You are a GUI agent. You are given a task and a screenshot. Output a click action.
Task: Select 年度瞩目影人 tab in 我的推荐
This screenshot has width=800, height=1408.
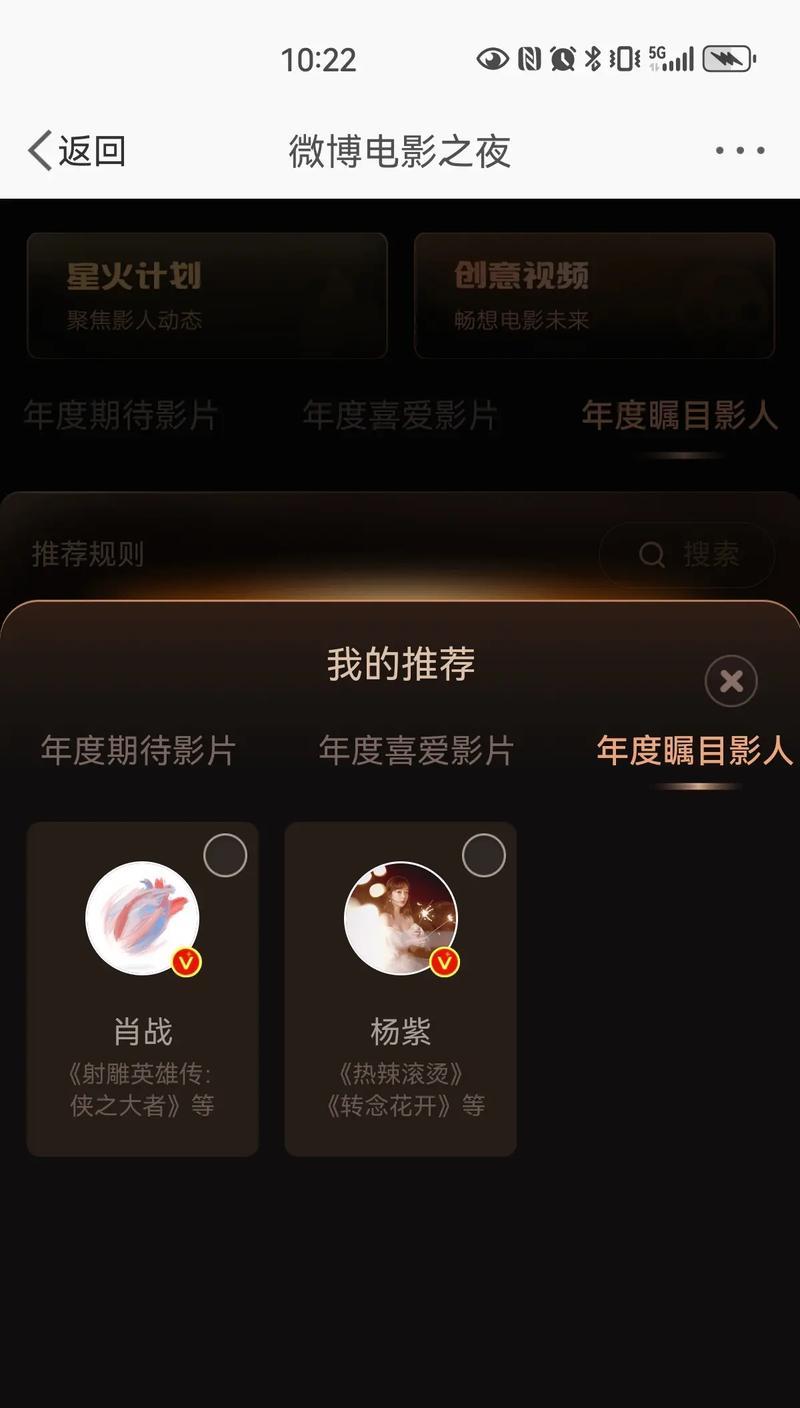coord(694,750)
